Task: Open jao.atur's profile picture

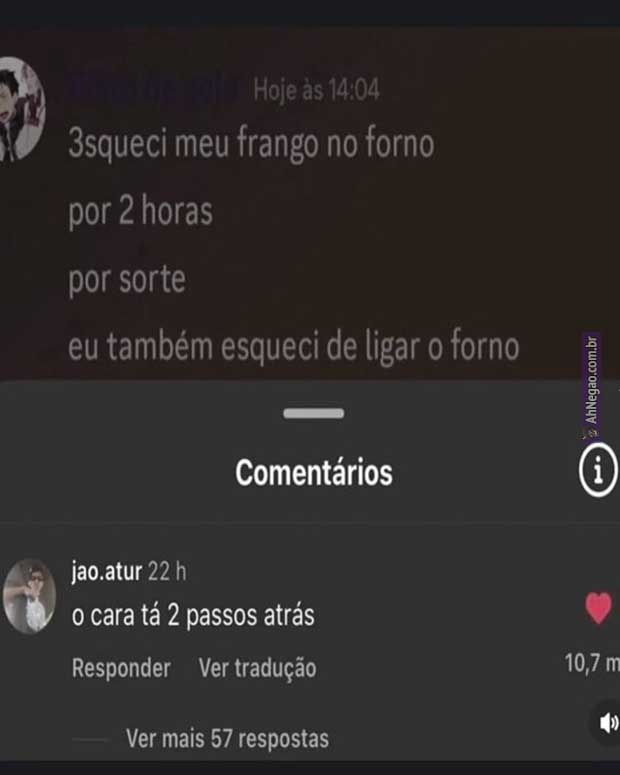Action: 30,596
